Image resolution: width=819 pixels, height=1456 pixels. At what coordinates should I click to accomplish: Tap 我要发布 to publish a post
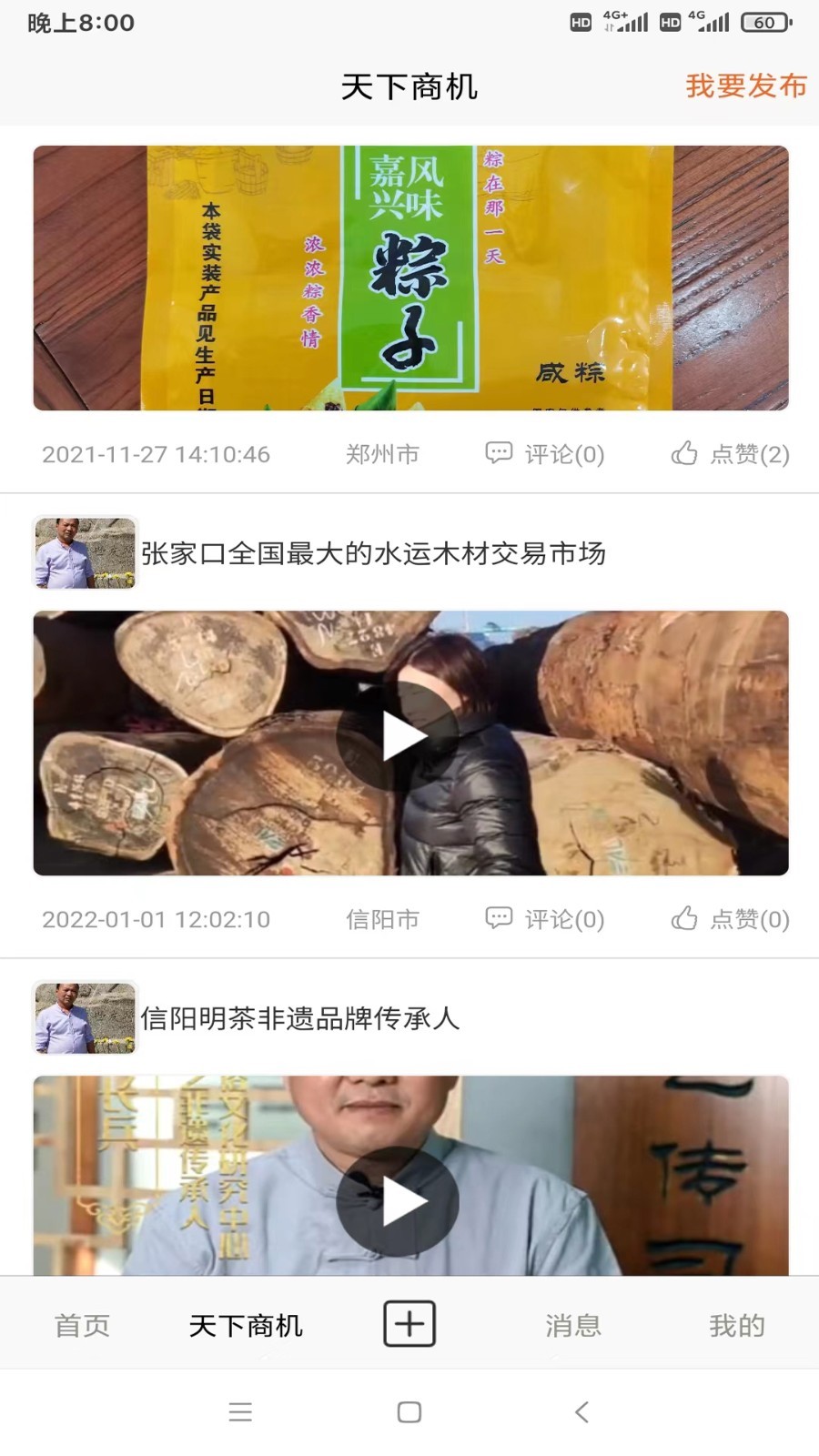(746, 86)
